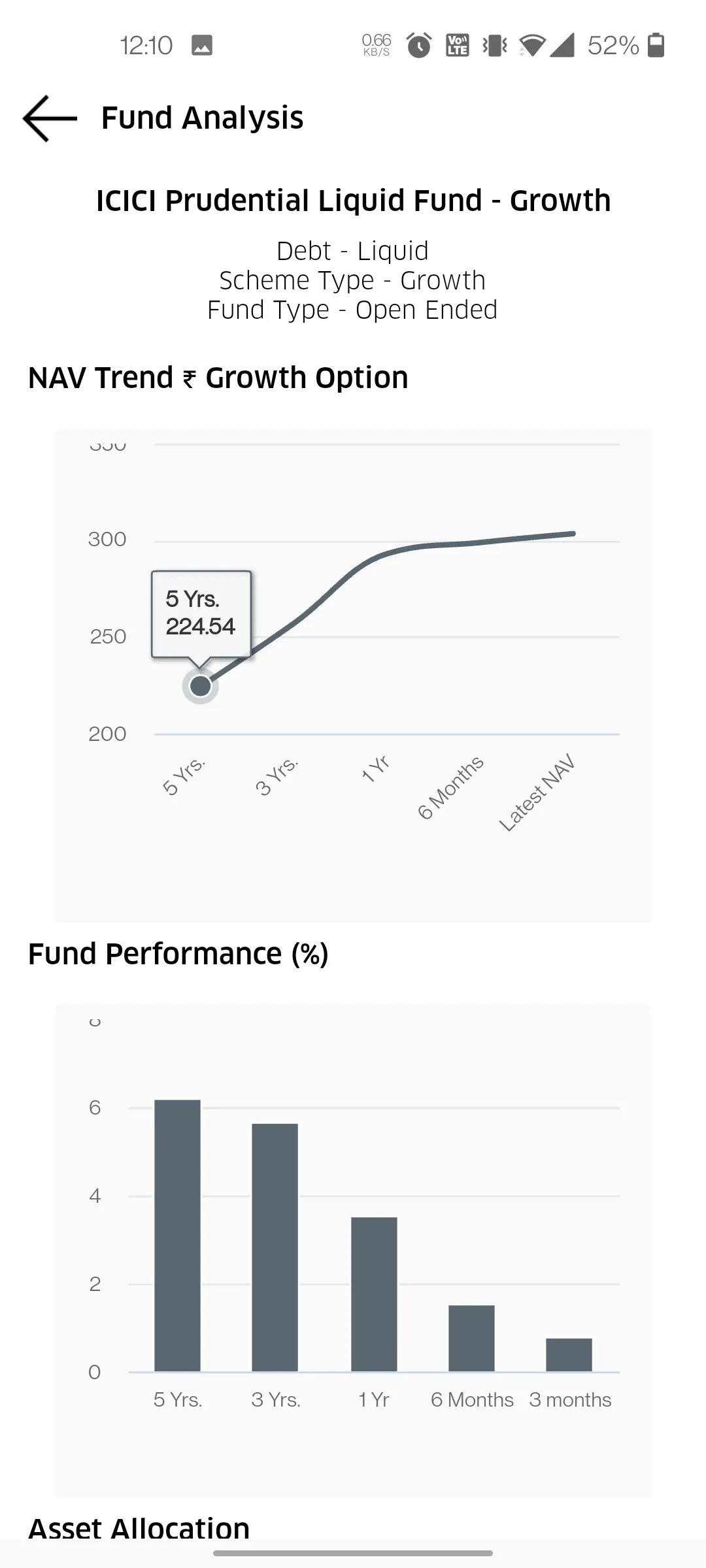Tap the NAV Trend Growth Option heading
This screenshot has height=1568, width=706.
point(218,378)
